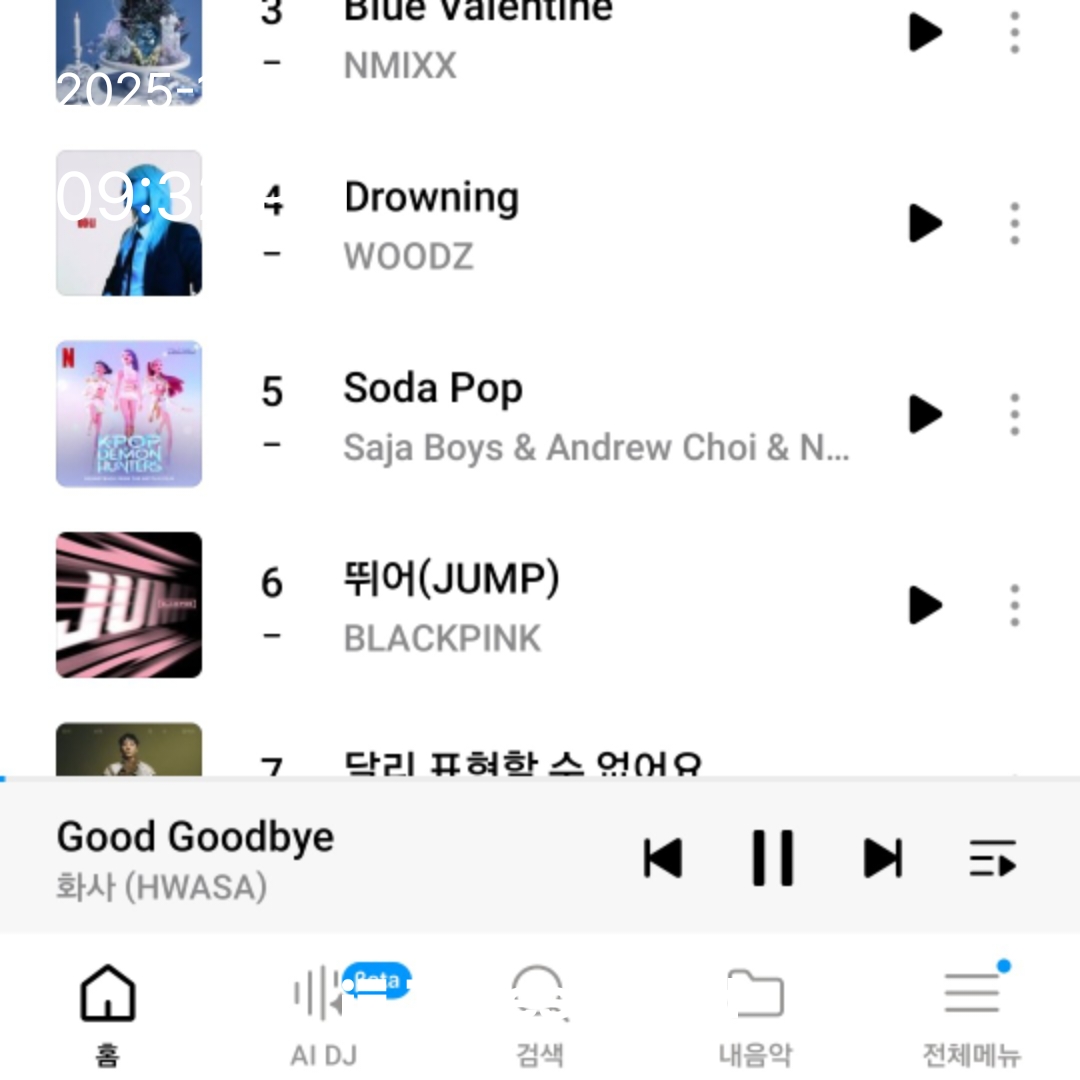Open the 전체메뉴 tab
Screen dimensions: 1080x1080
(971, 1012)
